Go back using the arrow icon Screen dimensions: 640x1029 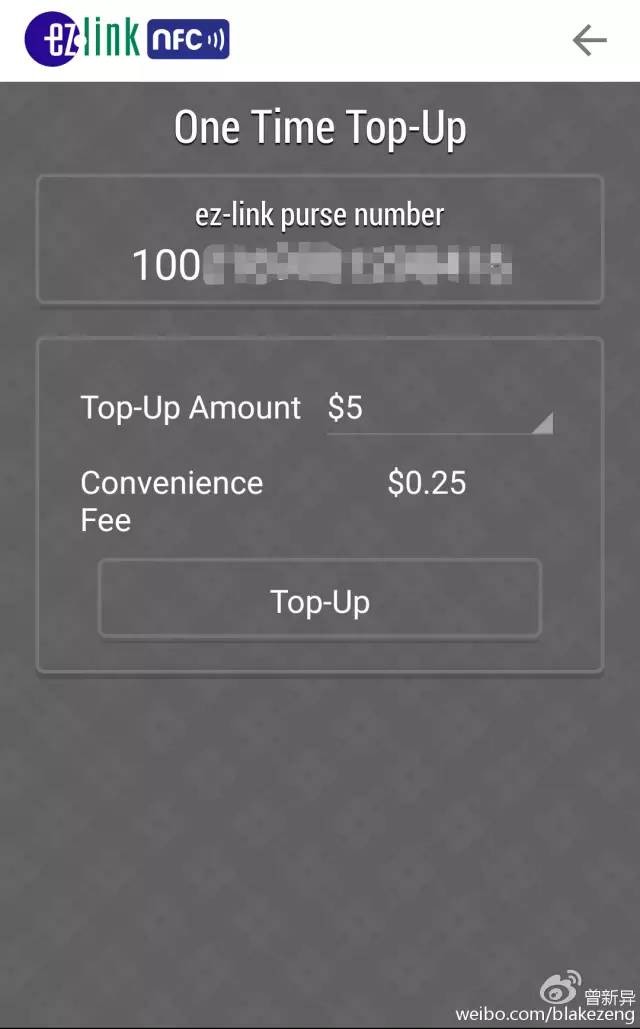coord(589,40)
